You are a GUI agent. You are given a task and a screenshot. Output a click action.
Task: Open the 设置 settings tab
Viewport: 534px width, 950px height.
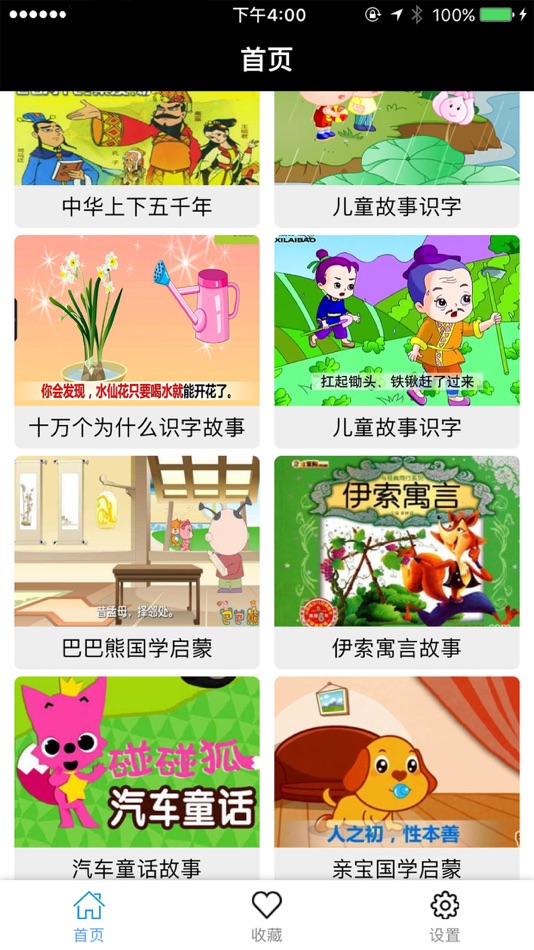[445, 916]
